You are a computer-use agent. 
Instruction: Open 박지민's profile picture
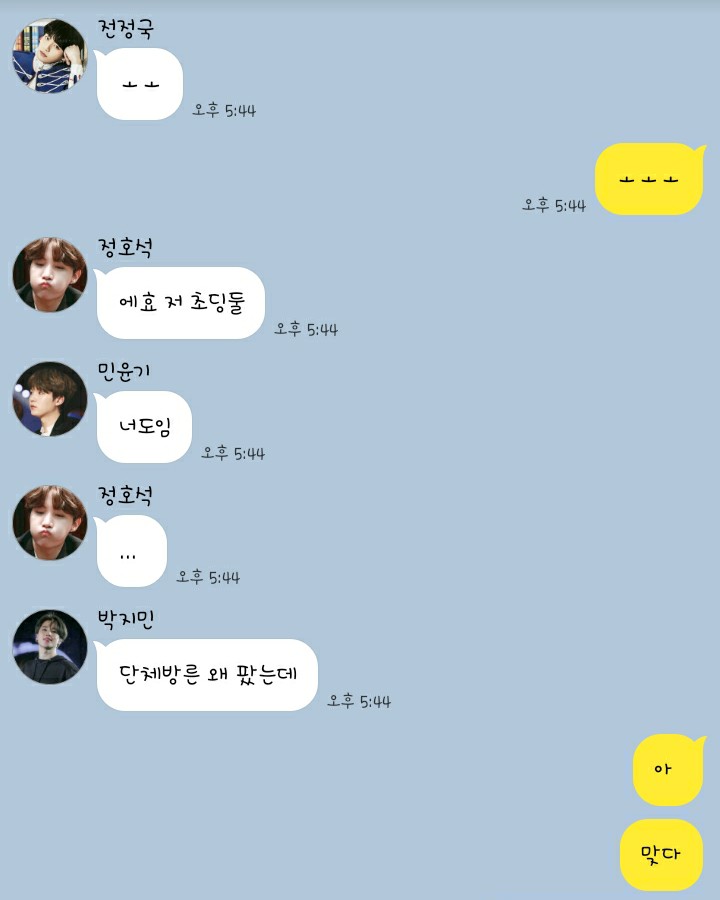coord(50,647)
